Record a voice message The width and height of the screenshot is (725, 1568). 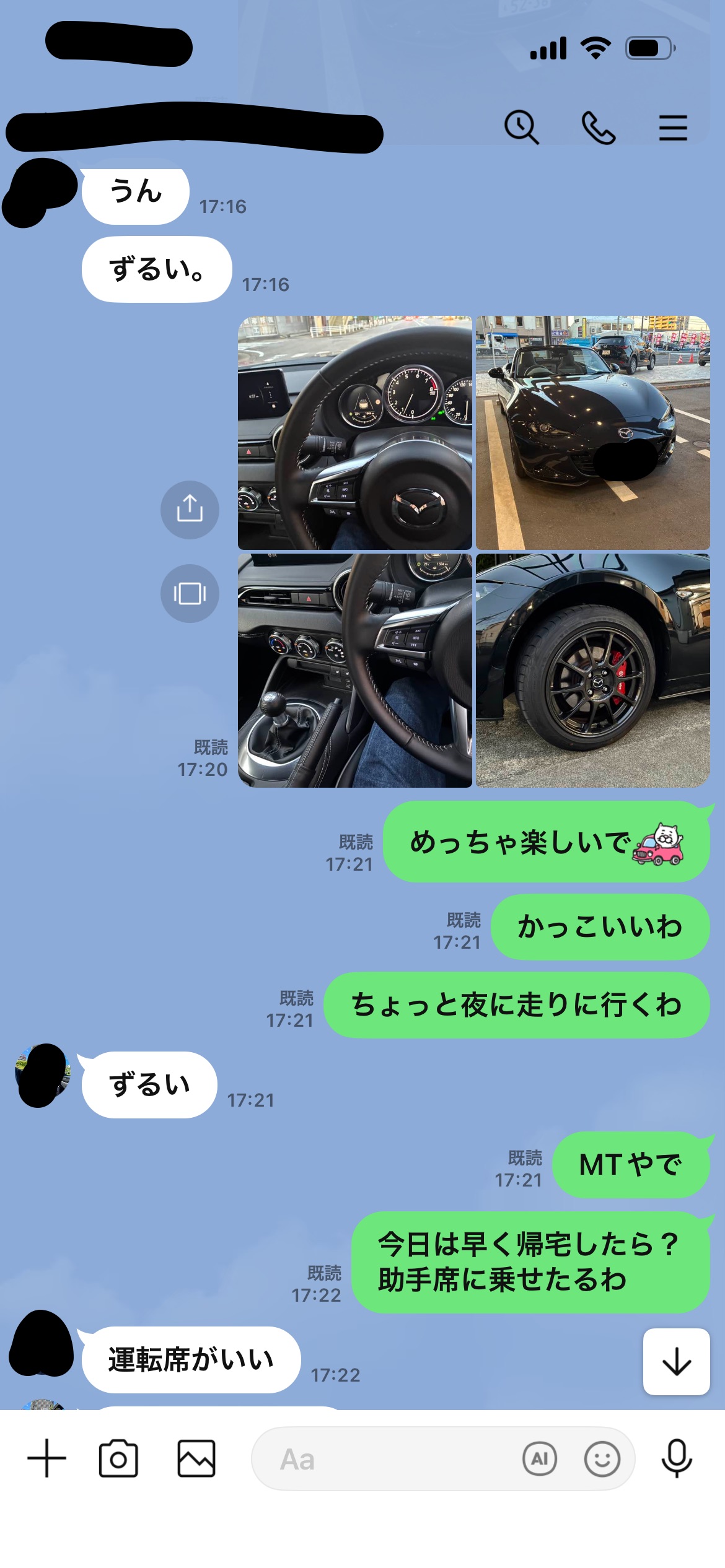pos(677,1458)
